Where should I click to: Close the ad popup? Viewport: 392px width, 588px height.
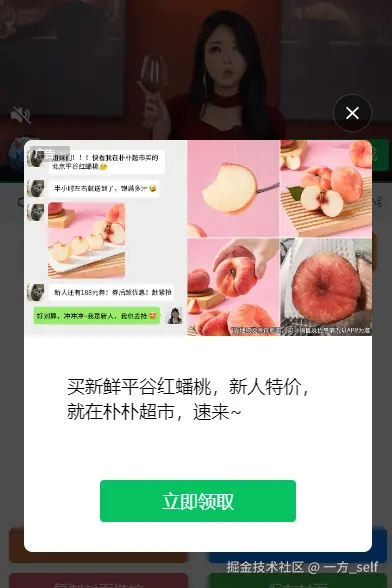[352, 113]
